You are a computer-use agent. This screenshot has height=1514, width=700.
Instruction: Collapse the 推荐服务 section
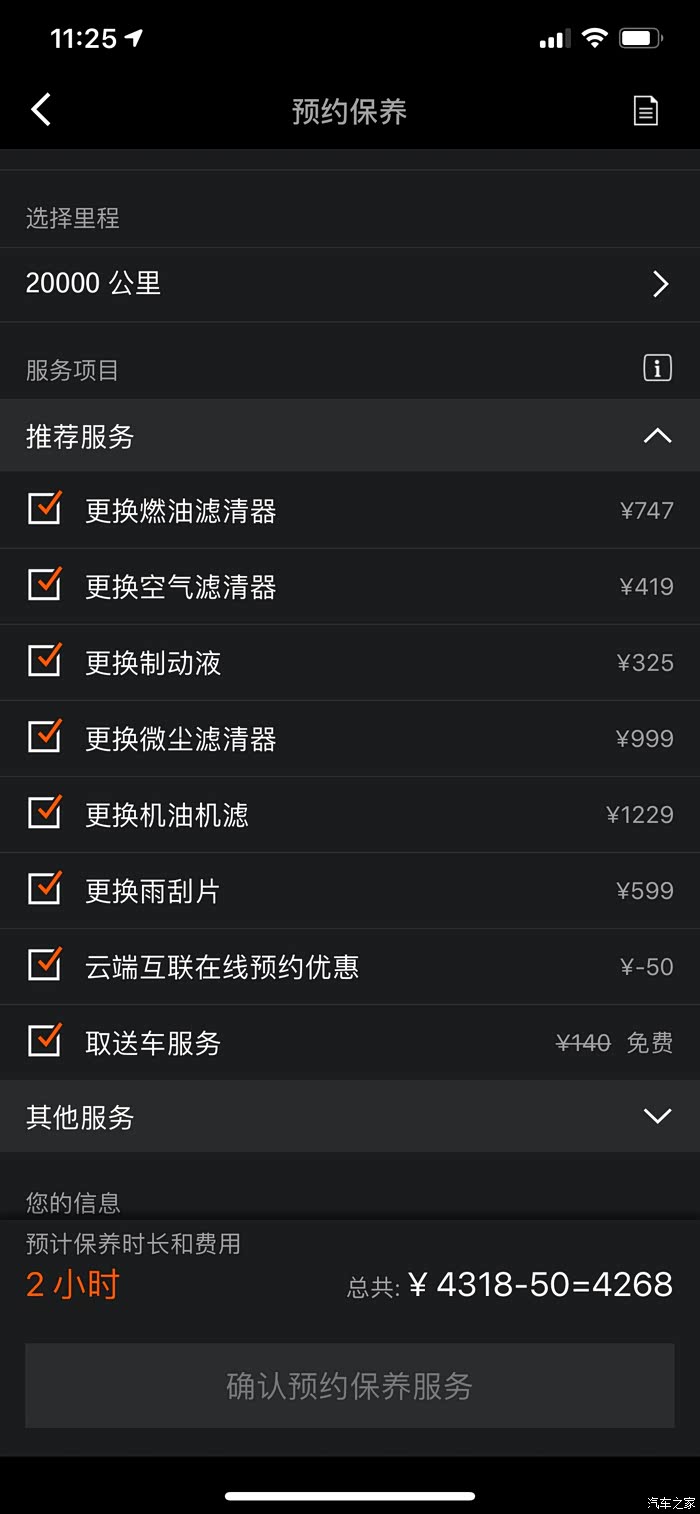click(x=656, y=436)
